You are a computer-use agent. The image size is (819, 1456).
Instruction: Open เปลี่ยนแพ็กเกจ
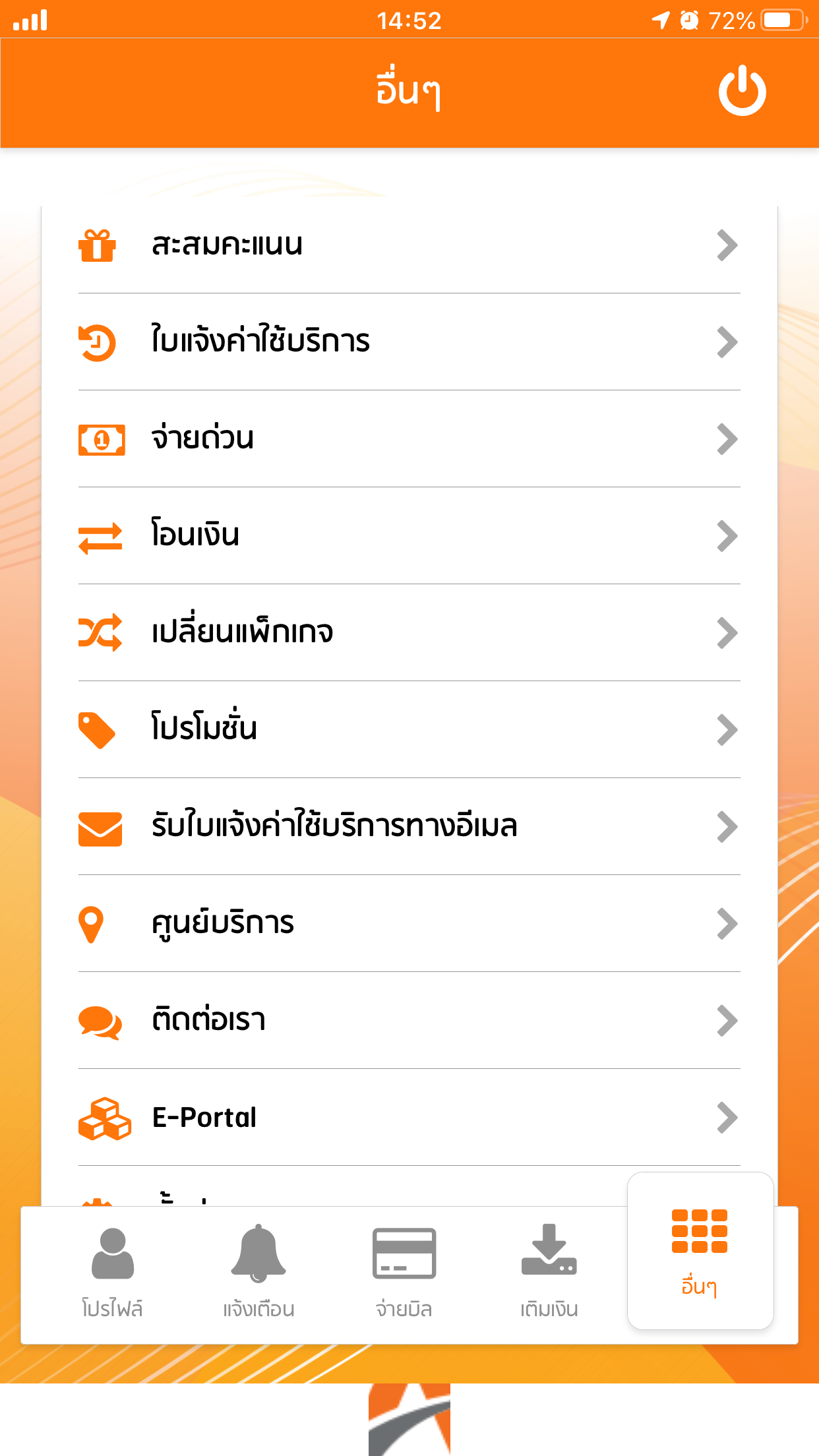pos(409,633)
